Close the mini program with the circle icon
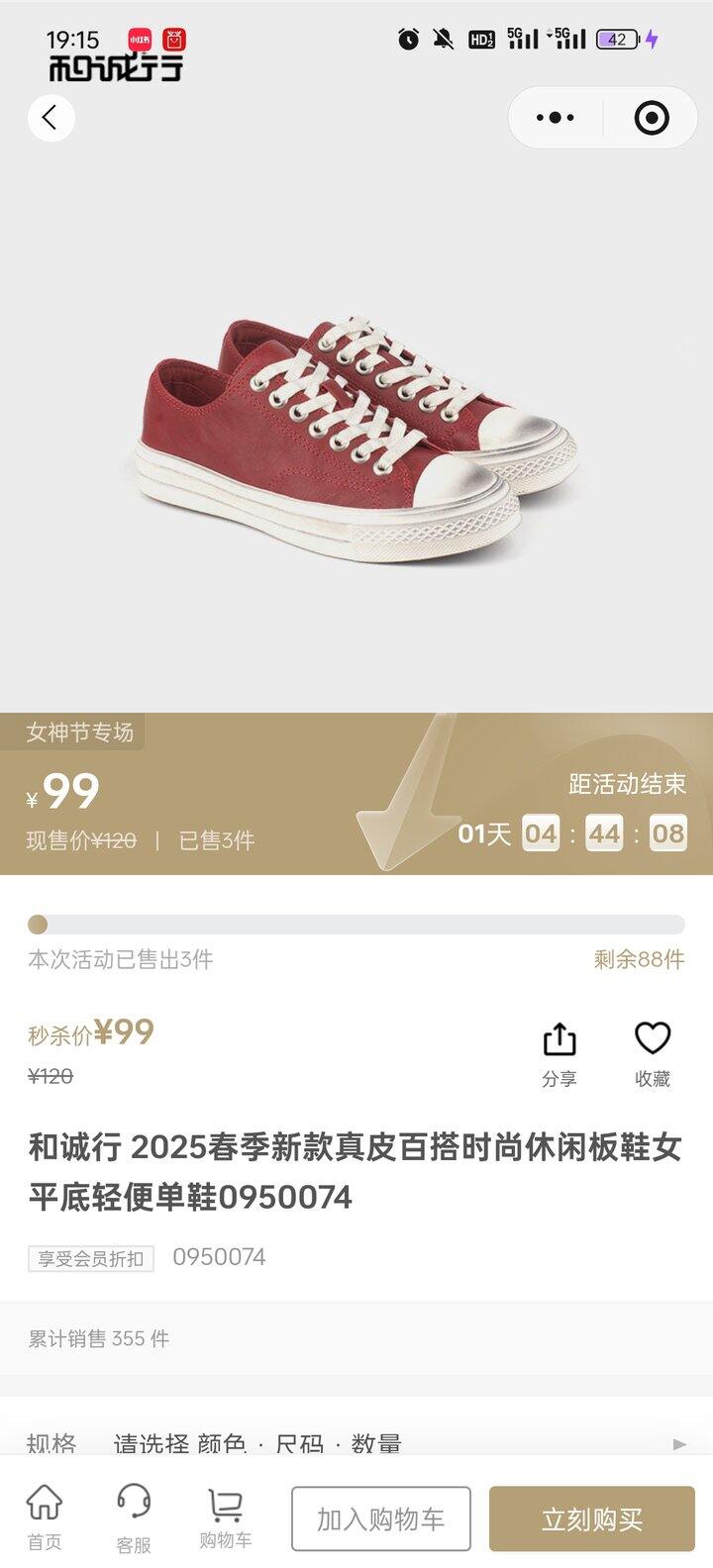 coord(651,118)
